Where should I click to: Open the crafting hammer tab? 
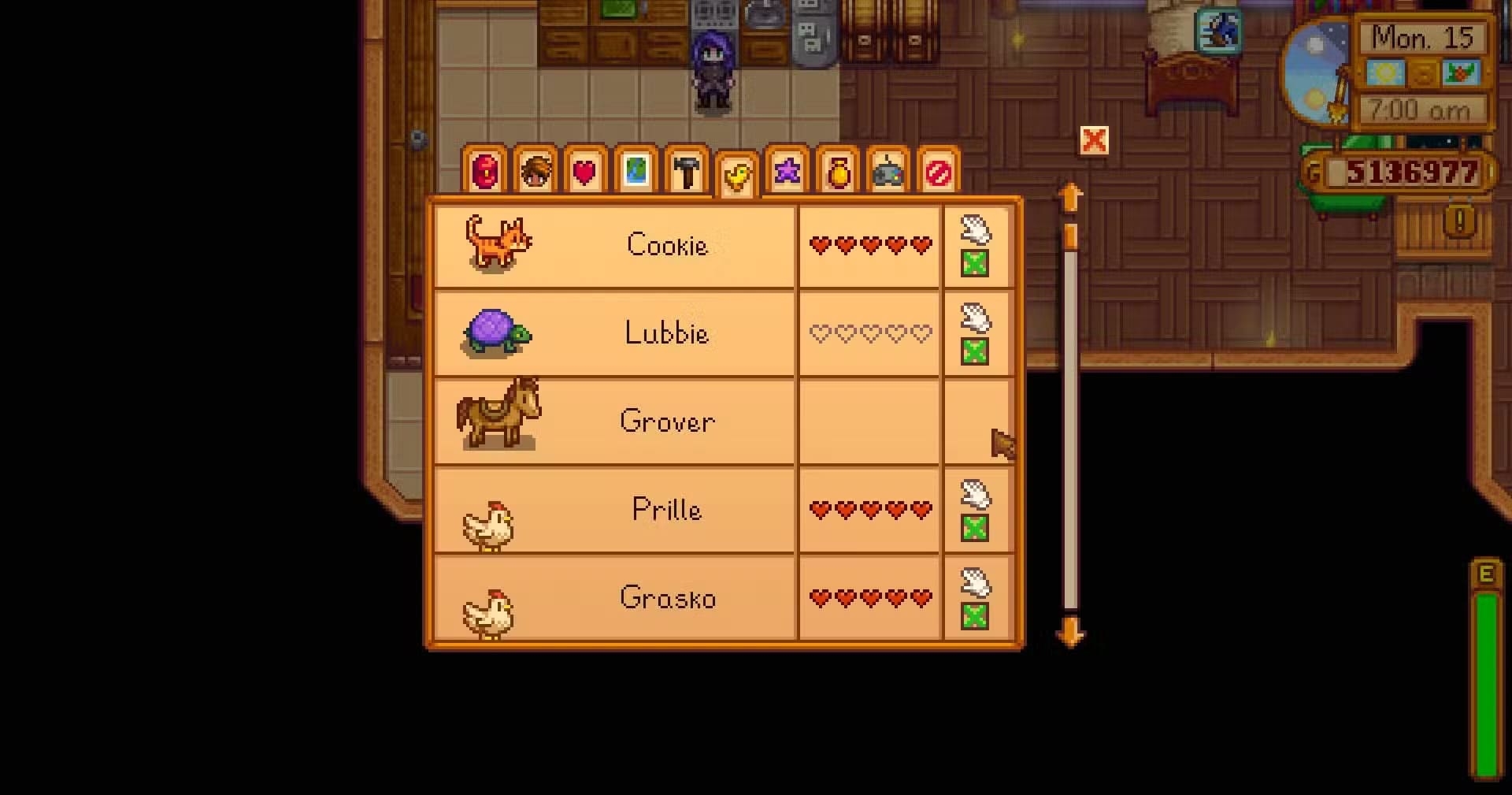pos(687,171)
